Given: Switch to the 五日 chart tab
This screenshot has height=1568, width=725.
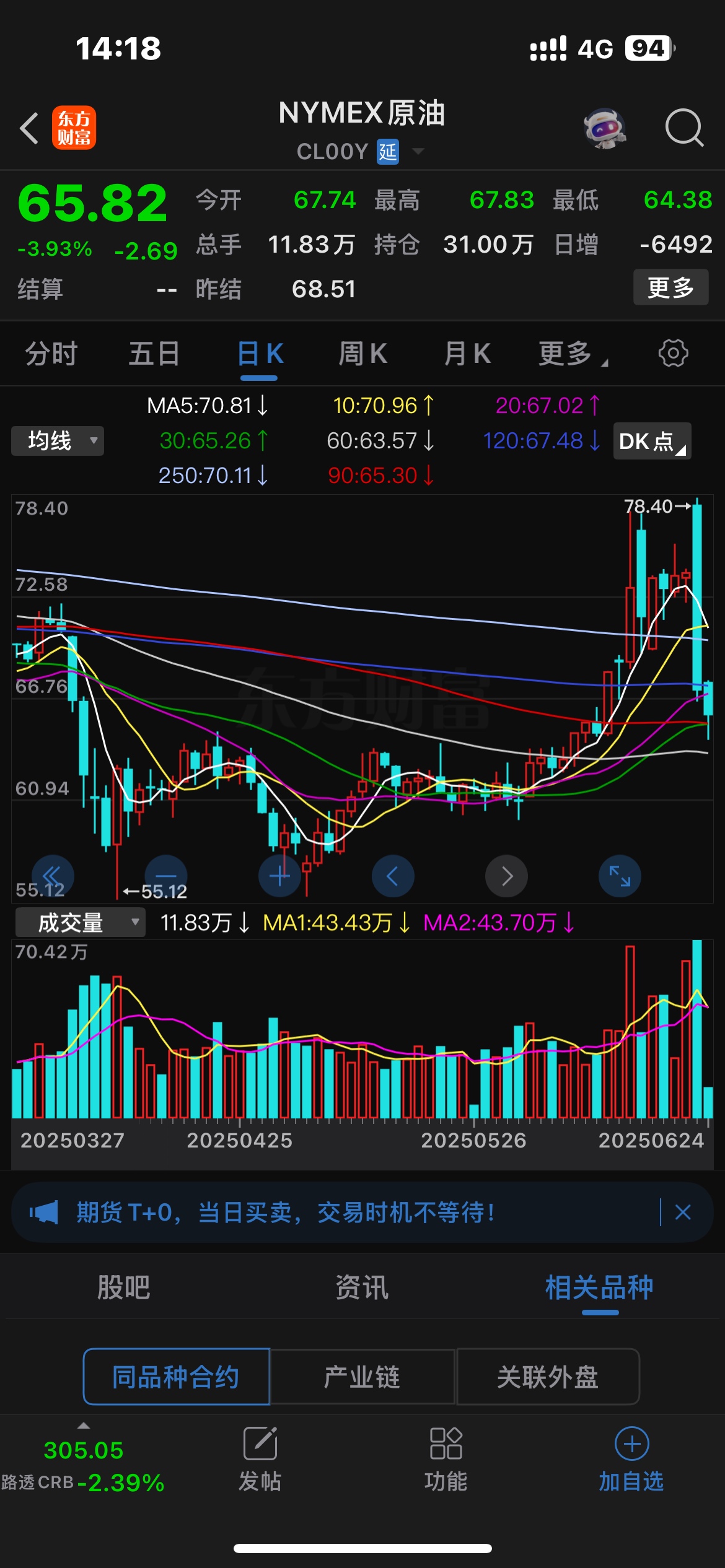Looking at the screenshot, I should [x=154, y=354].
